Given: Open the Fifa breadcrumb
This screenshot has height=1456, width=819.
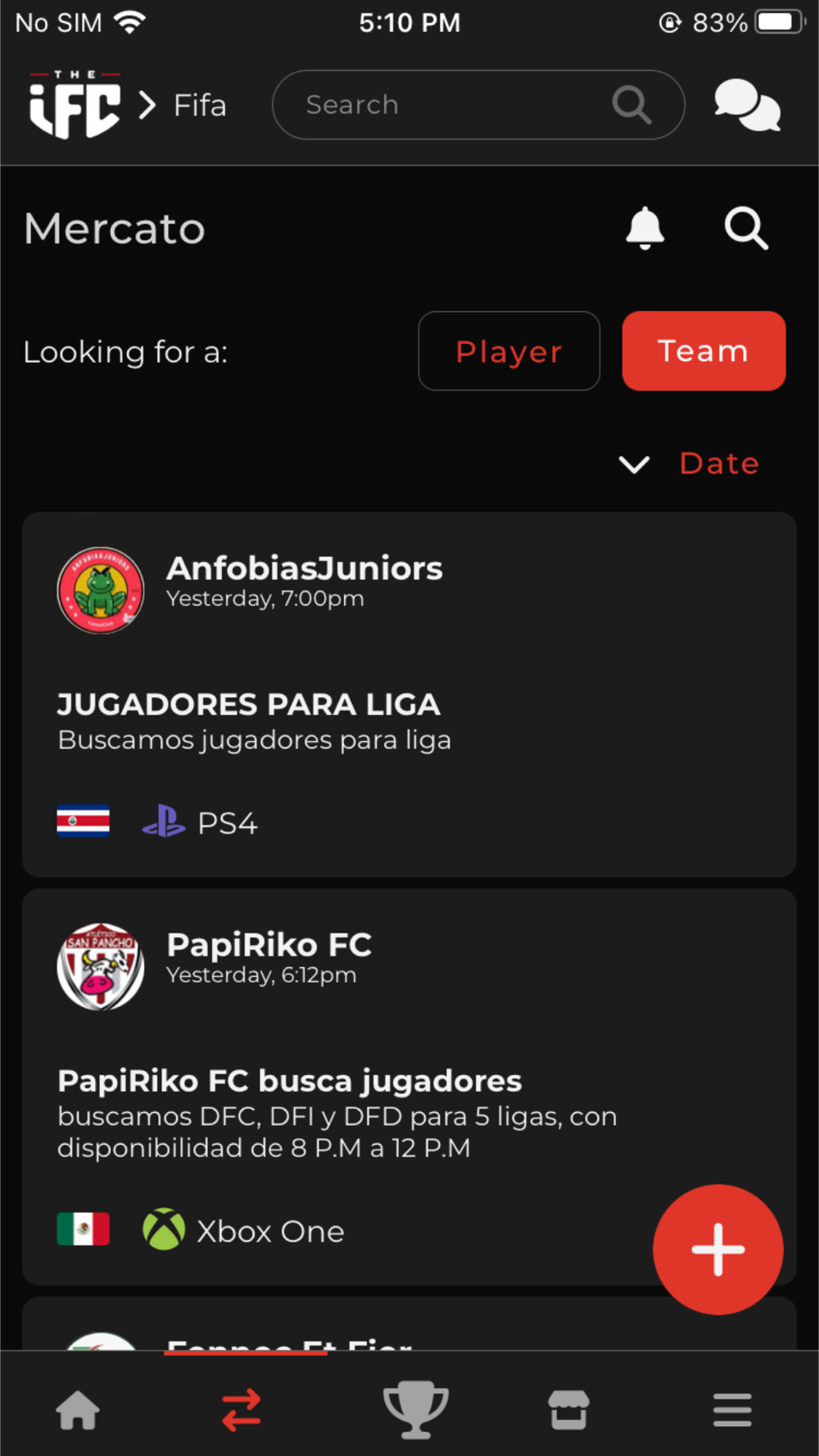Looking at the screenshot, I should coord(199,106).
